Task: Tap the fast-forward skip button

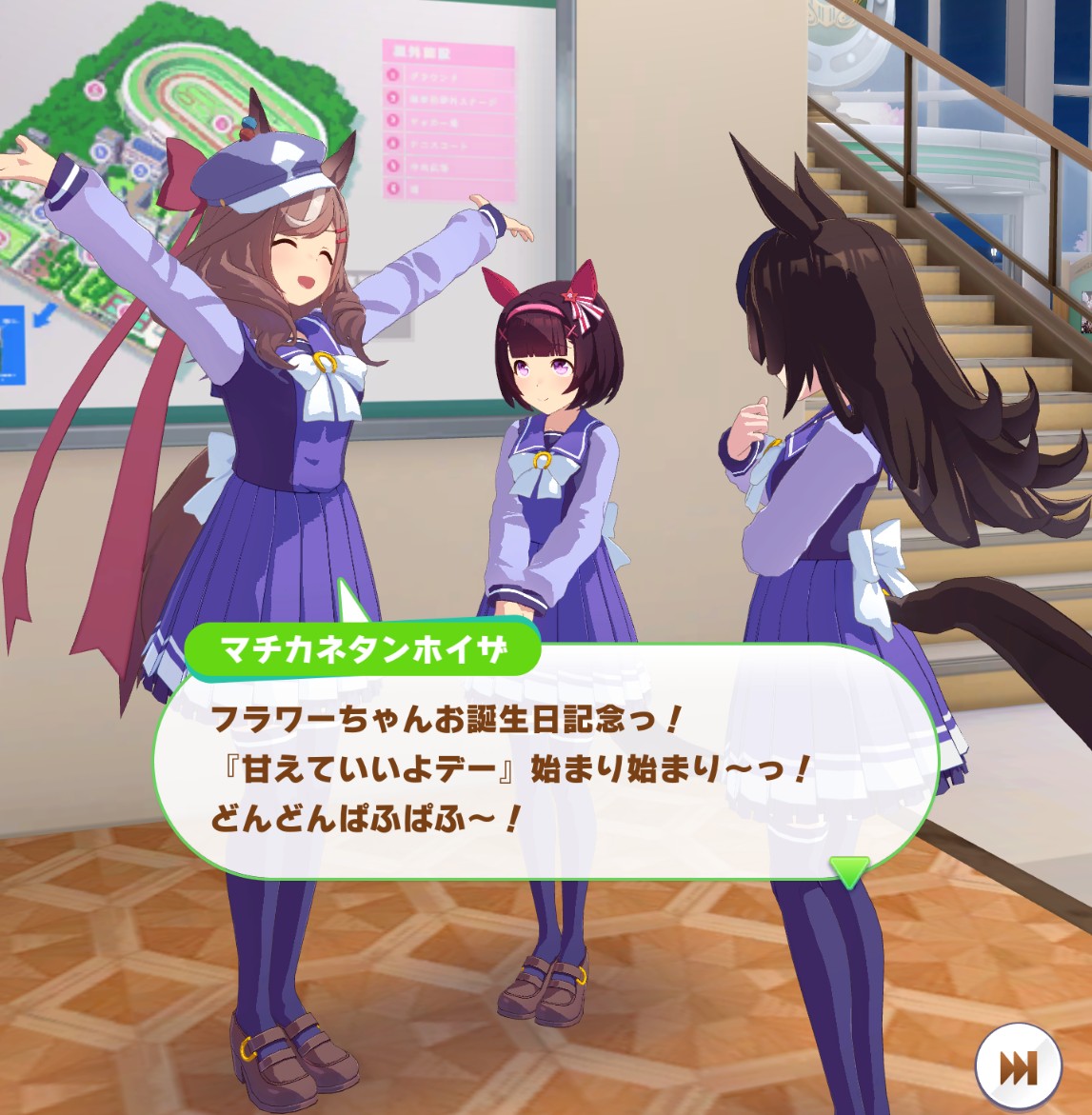Action: pyautogui.click(x=1018, y=1066)
